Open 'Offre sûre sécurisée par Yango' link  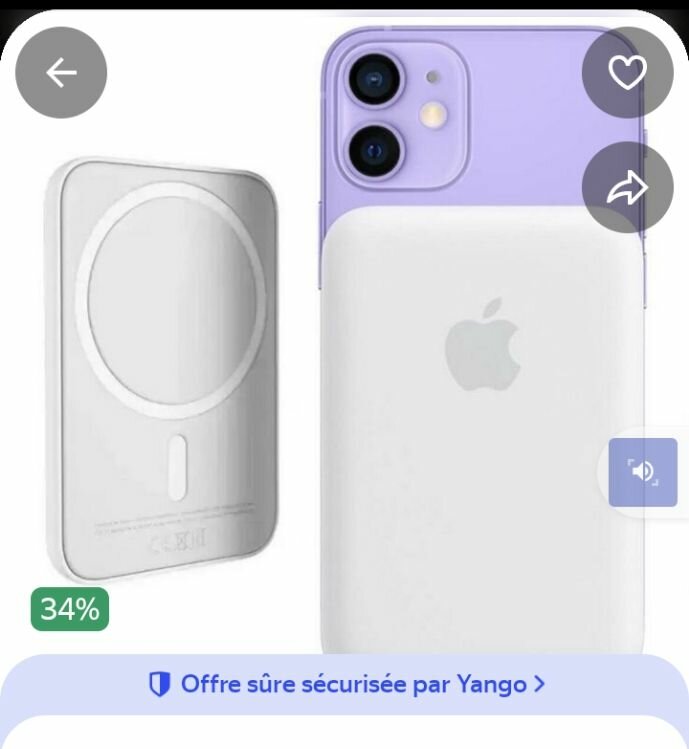tap(346, 684)
